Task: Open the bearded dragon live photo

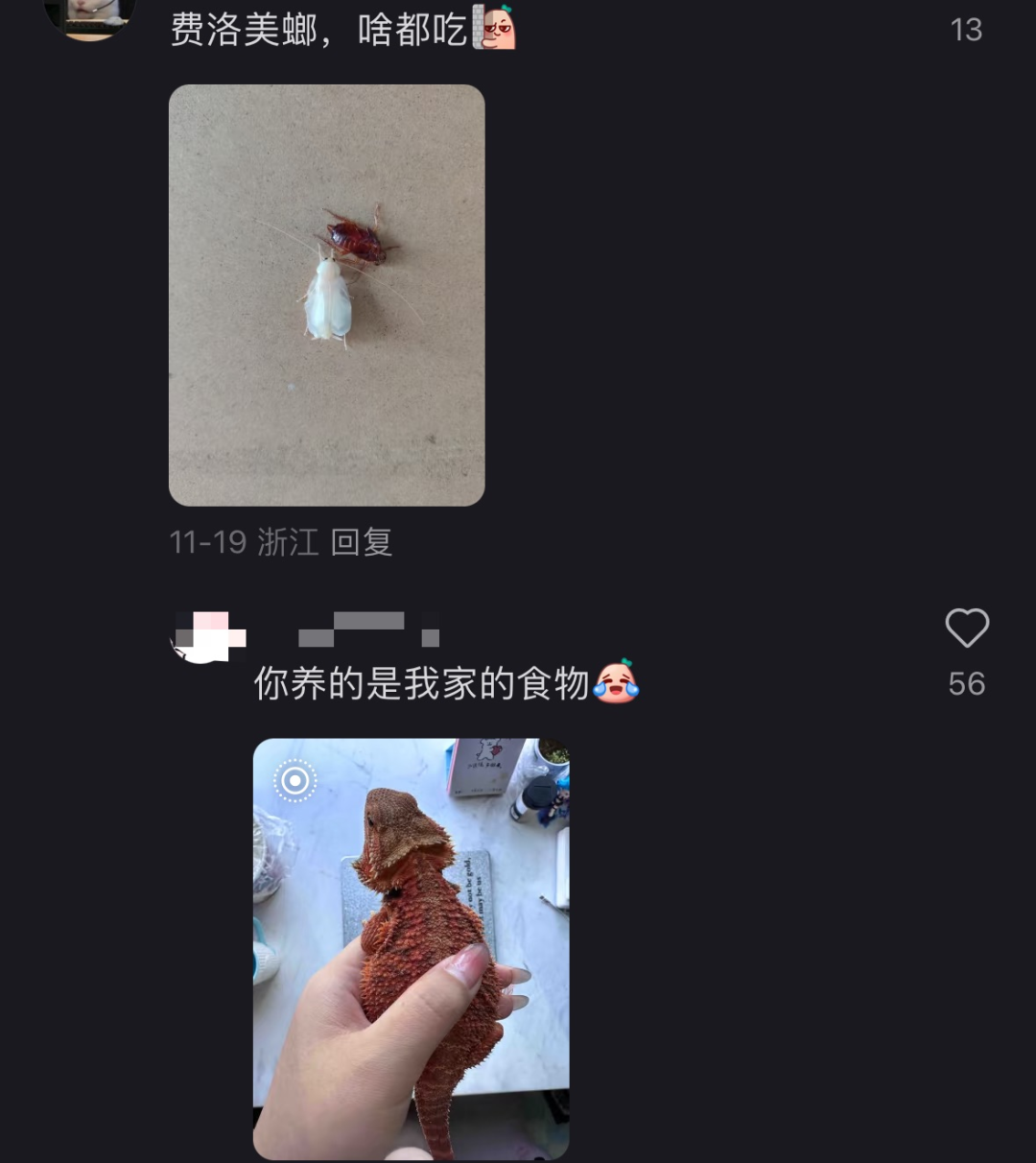Action: pos(411,948)
